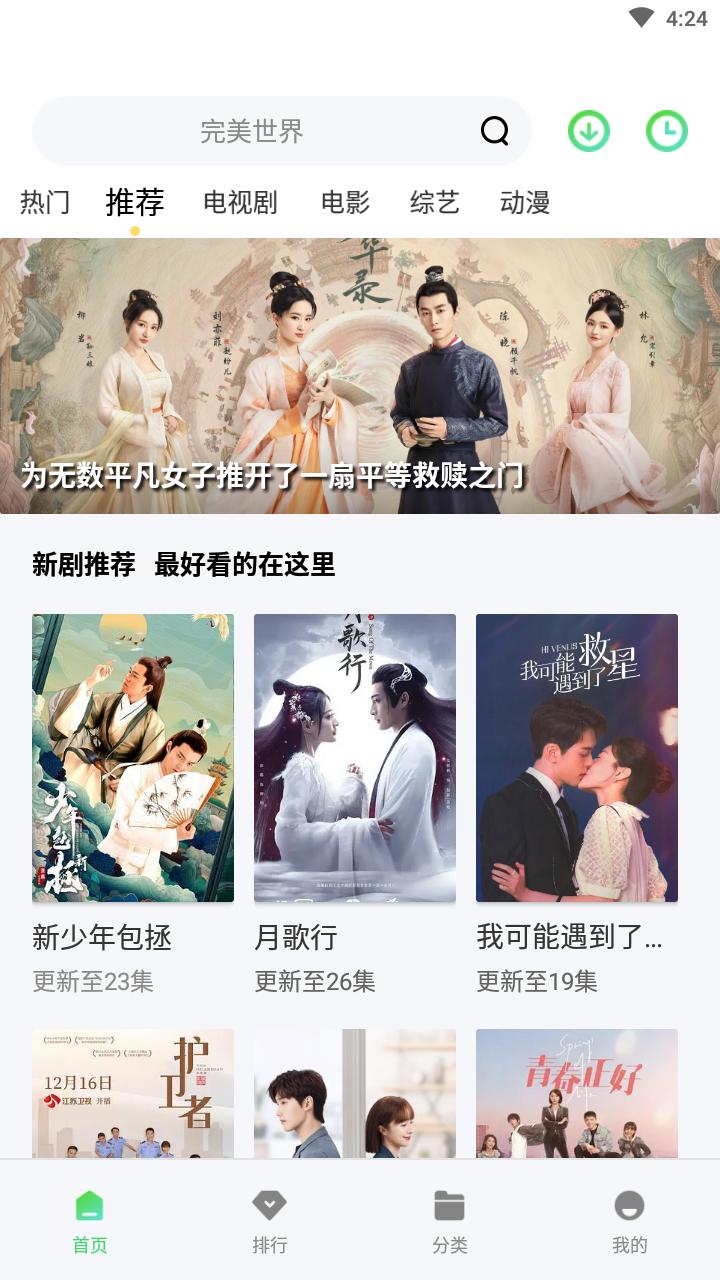Open the watch history clock icon
720x1280 pixels.
(x=667, y=131)
